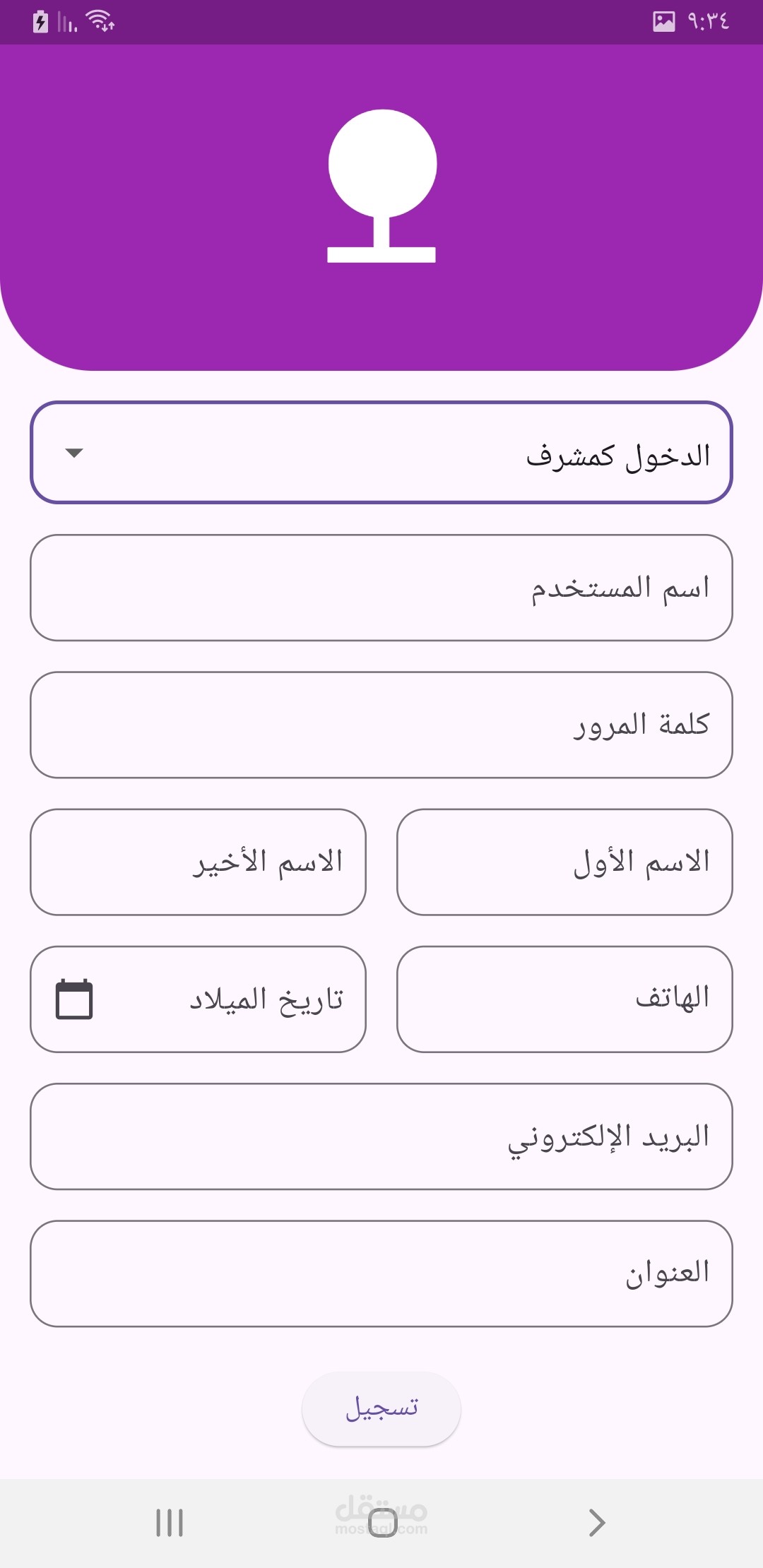Tap the Wi-Fi status icon
Image resolution: width=763 pixels, height=1568 pixels.
tap(99, 22)
